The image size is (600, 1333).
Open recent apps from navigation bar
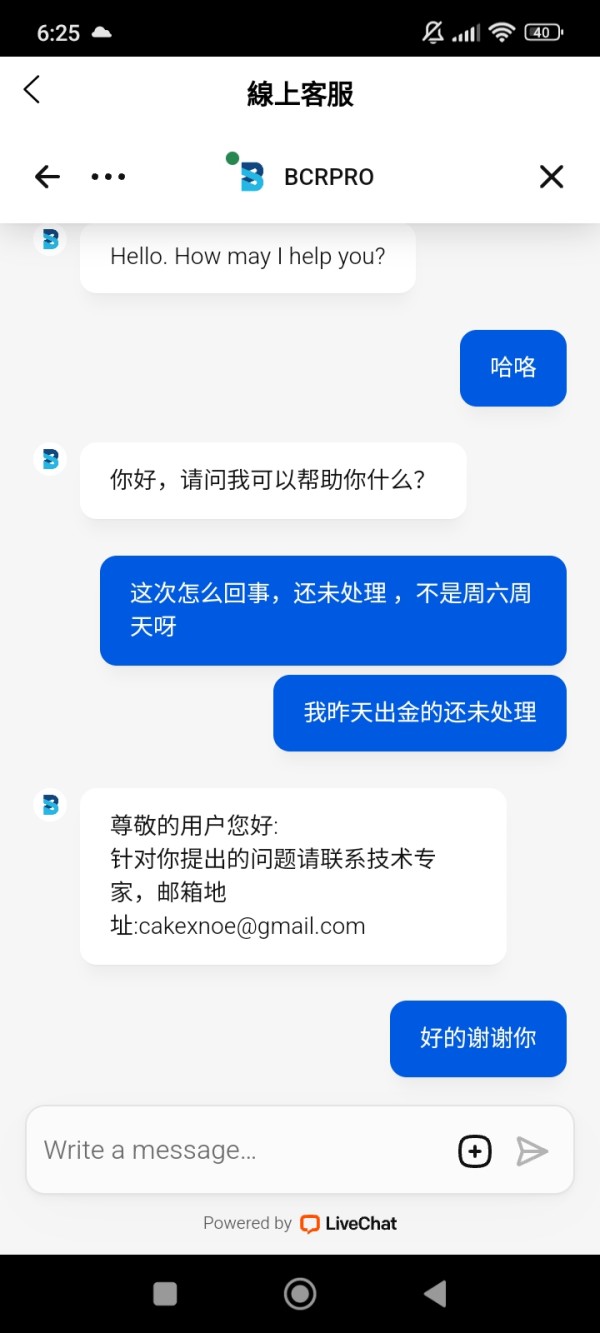165,1294
